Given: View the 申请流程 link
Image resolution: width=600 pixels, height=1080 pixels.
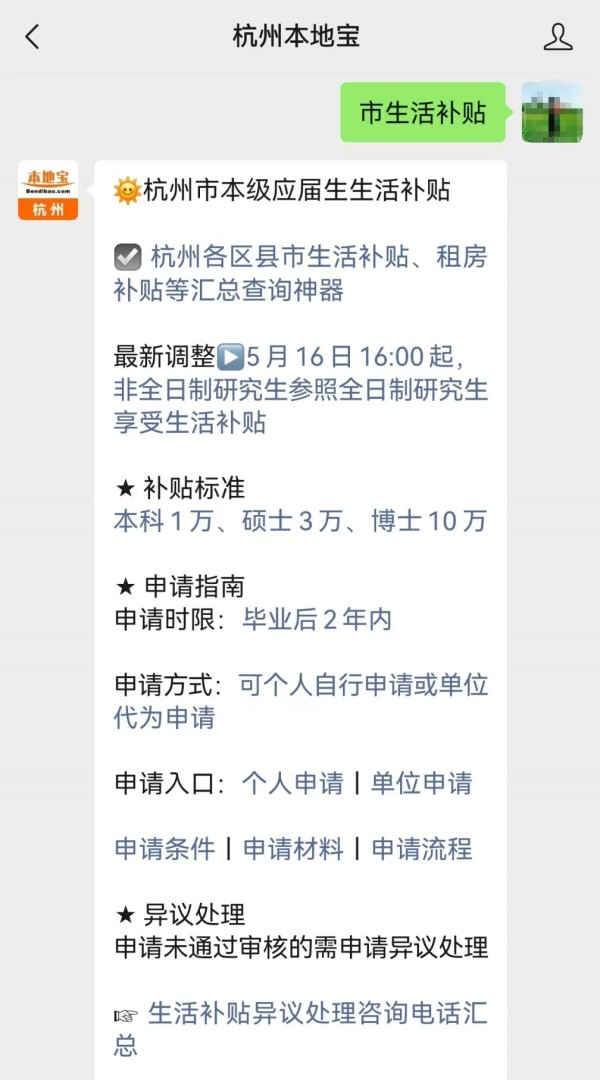Looking at the screenshot, I should click(421, 849).
